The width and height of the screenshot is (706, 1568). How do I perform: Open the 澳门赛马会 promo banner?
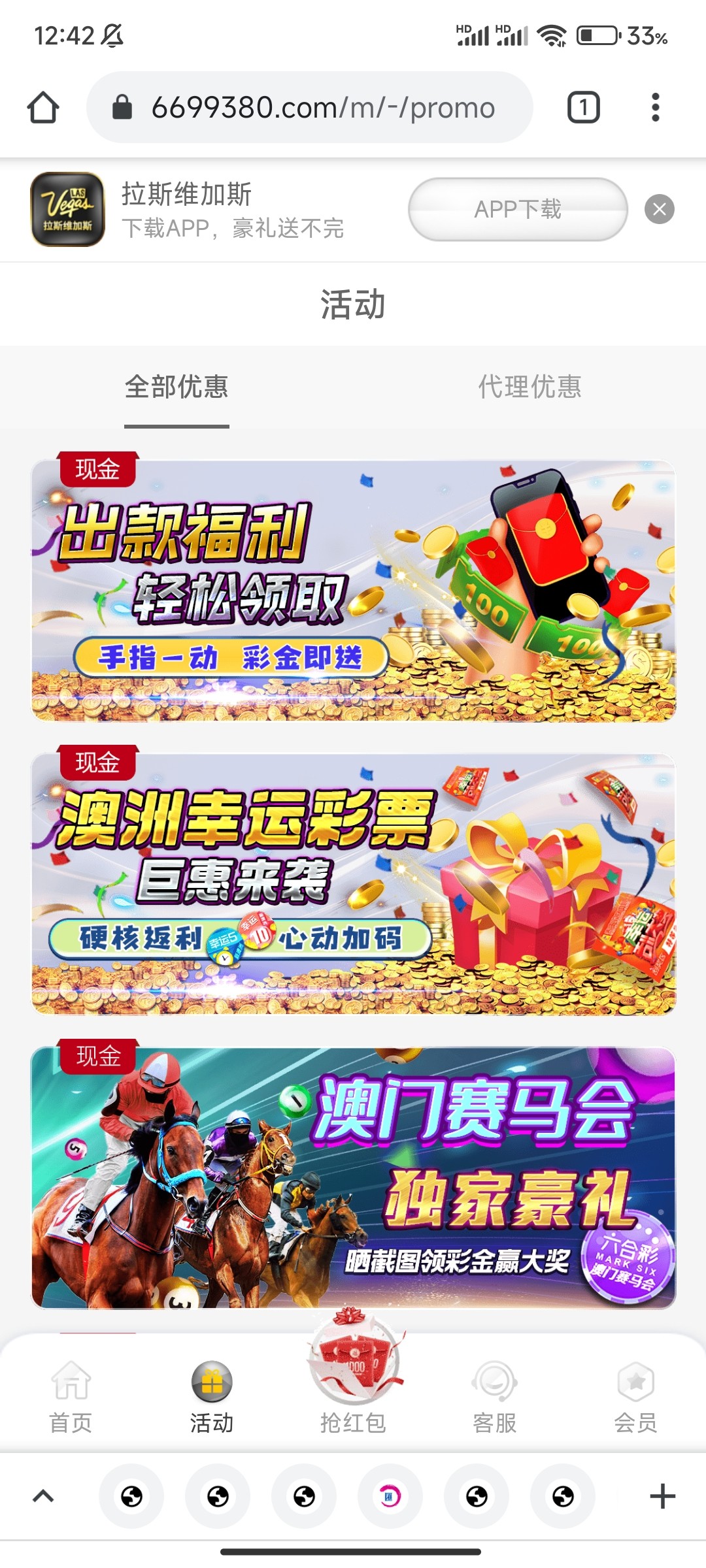pyautogui.click(x=353, y=1177)
